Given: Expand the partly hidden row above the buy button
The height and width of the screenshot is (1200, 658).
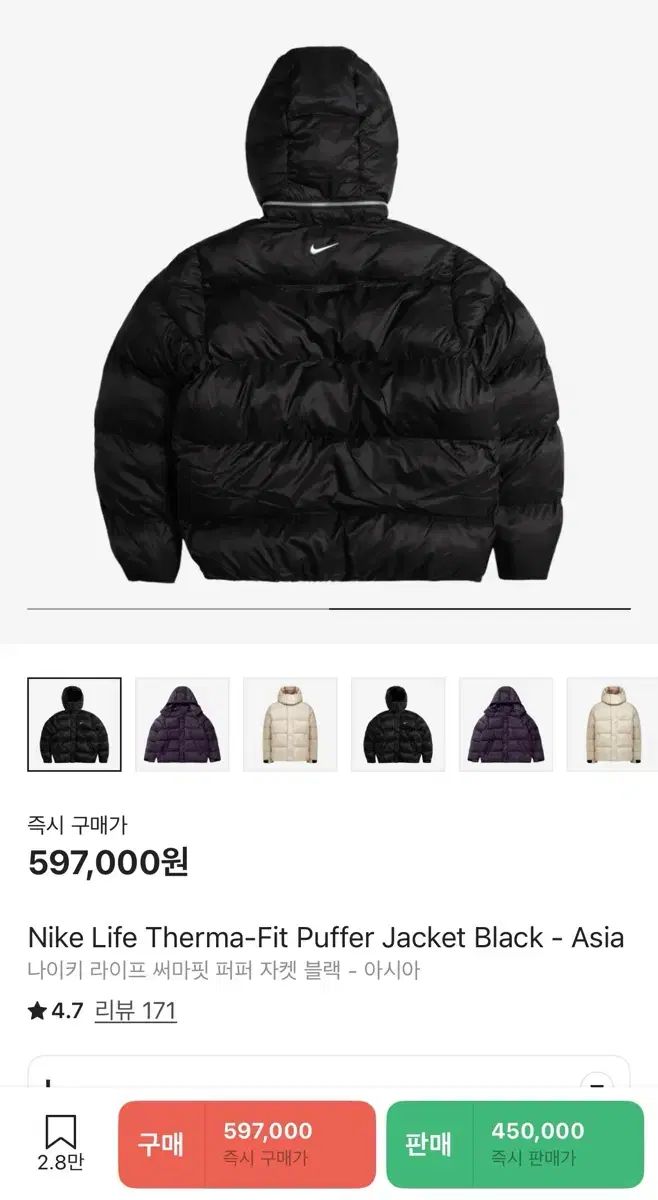Looking at the screenshot, I should click(597, 1085).
